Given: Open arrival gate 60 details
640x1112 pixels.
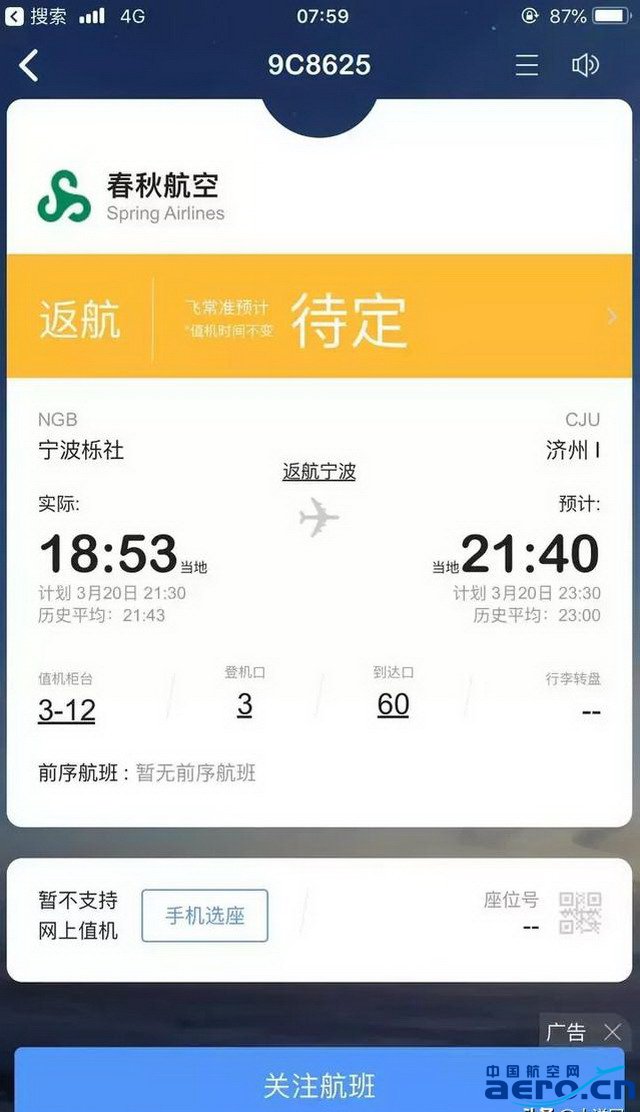Looking at the screenshot, I should click(393, 705).
